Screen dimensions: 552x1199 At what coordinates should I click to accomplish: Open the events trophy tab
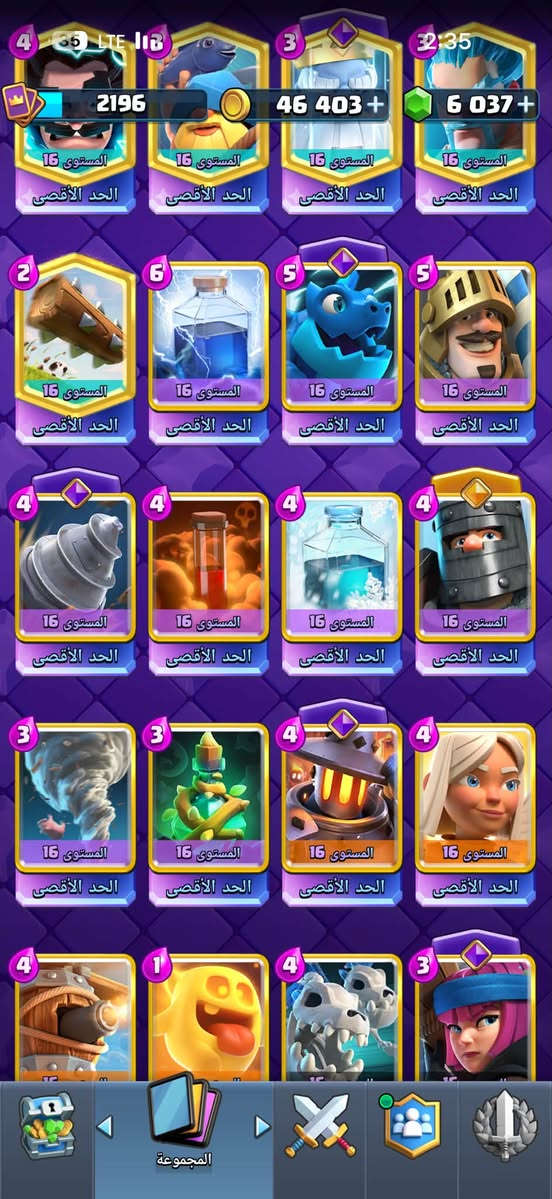(x=504, y=1126)
